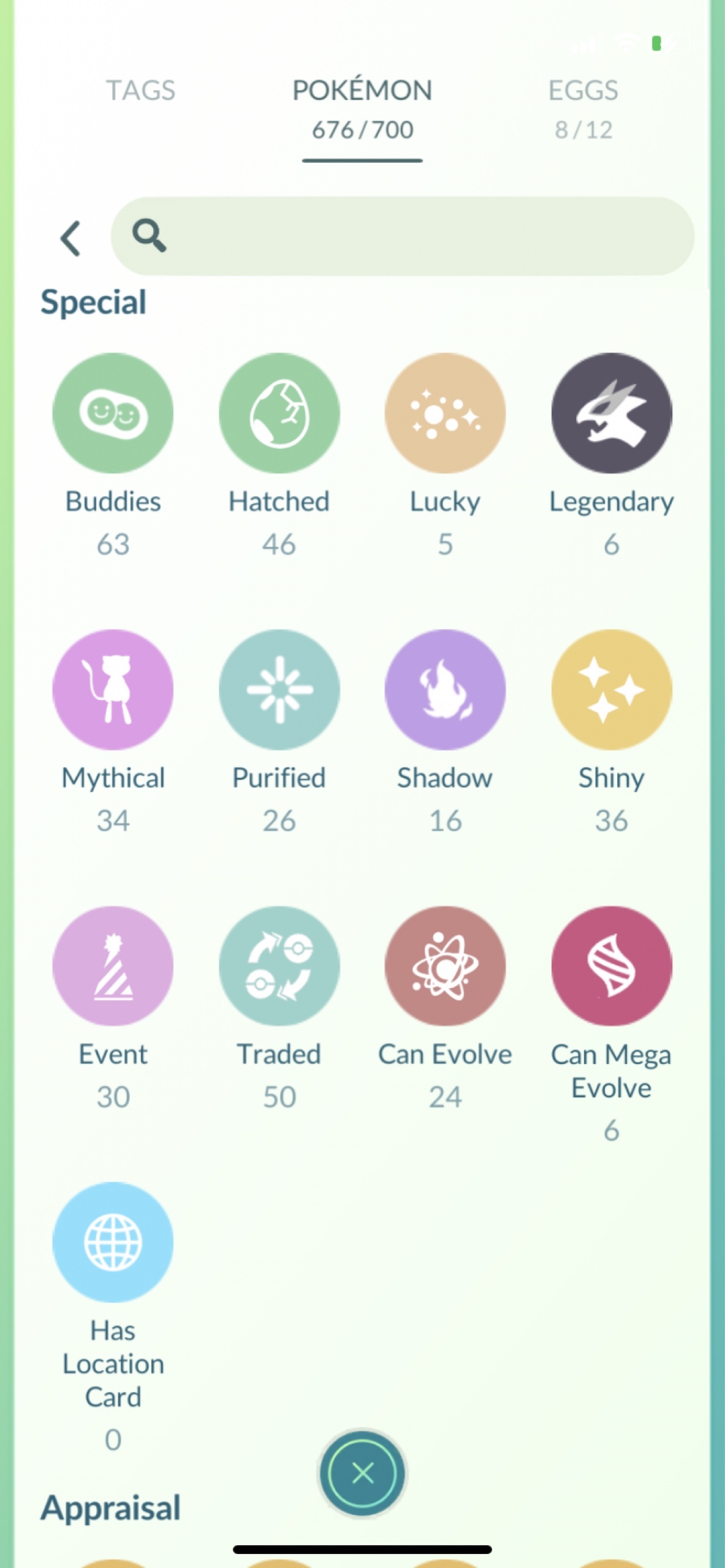Select the Shiny filter
Image resolution: width=725 pixels, height=1568 pixels.
click(611, 690)
